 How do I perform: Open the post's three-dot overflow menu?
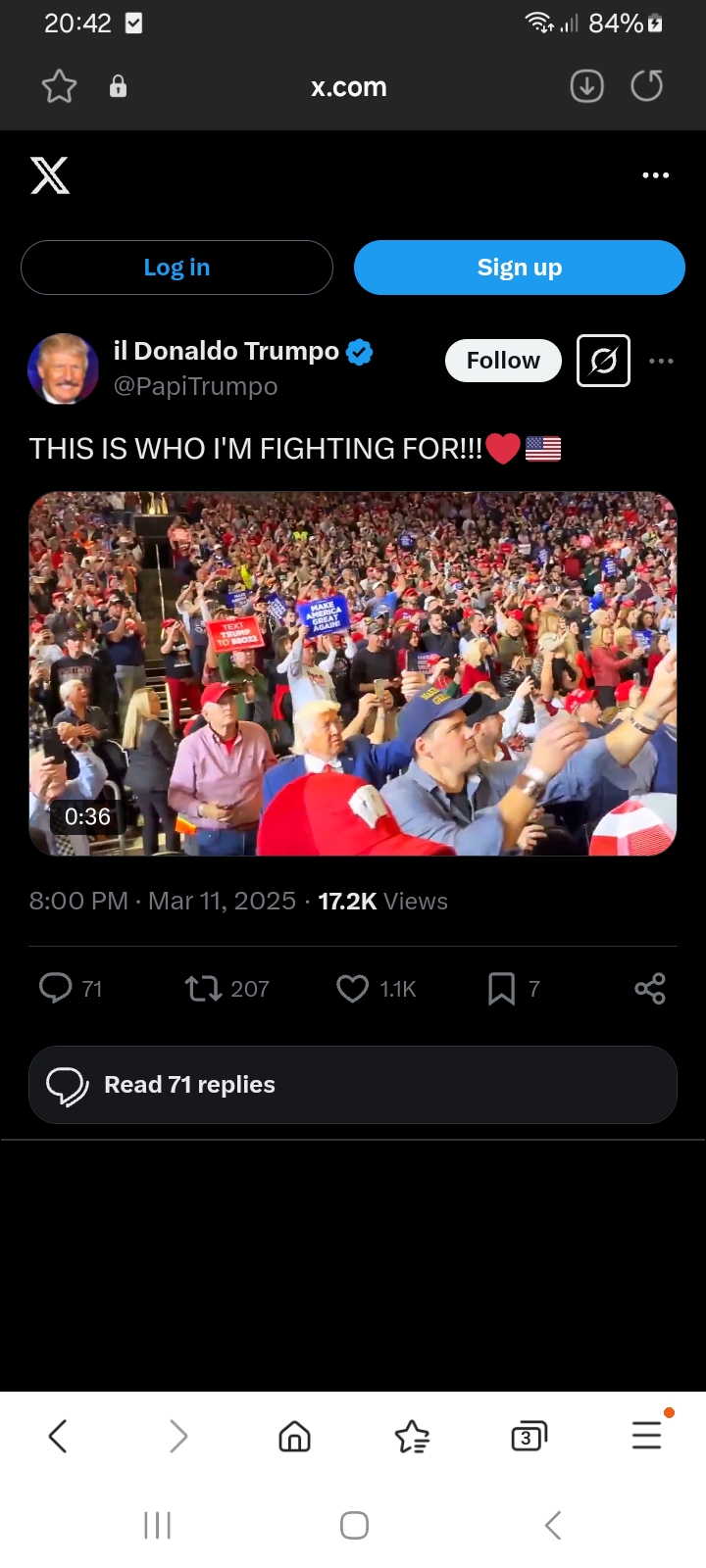662,361
